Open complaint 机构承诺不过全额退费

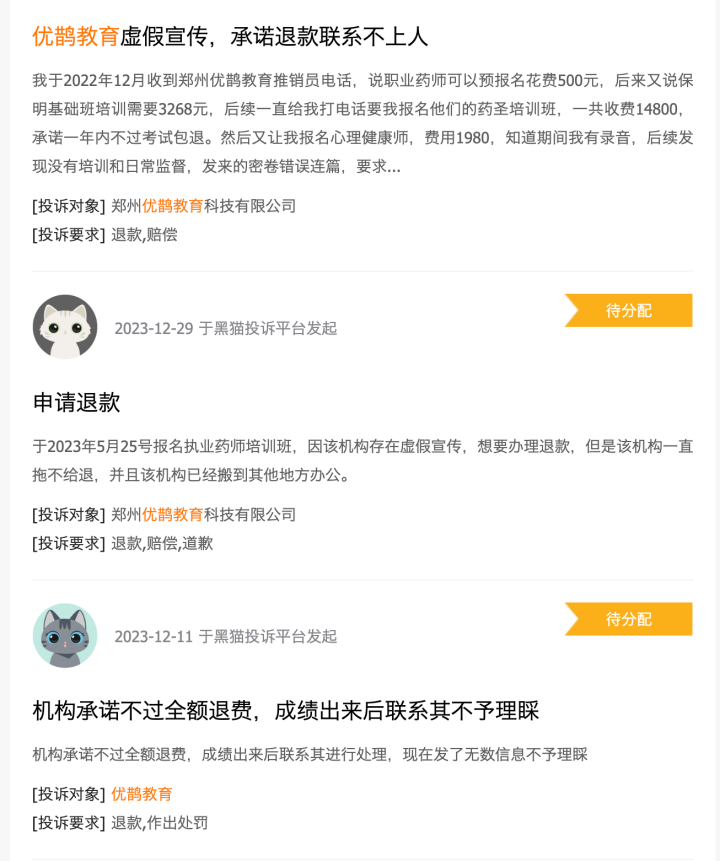click(285, 711)
